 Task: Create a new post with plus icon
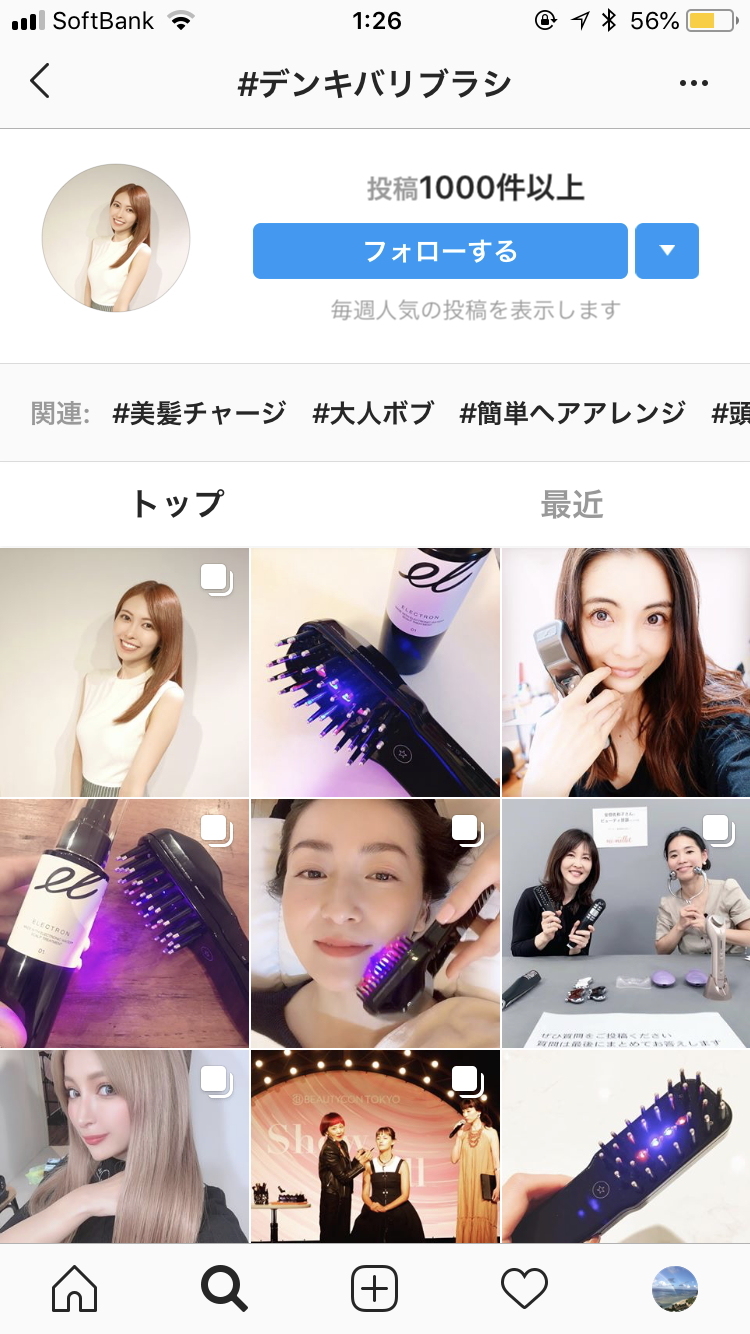click(x=375, y=1288)
